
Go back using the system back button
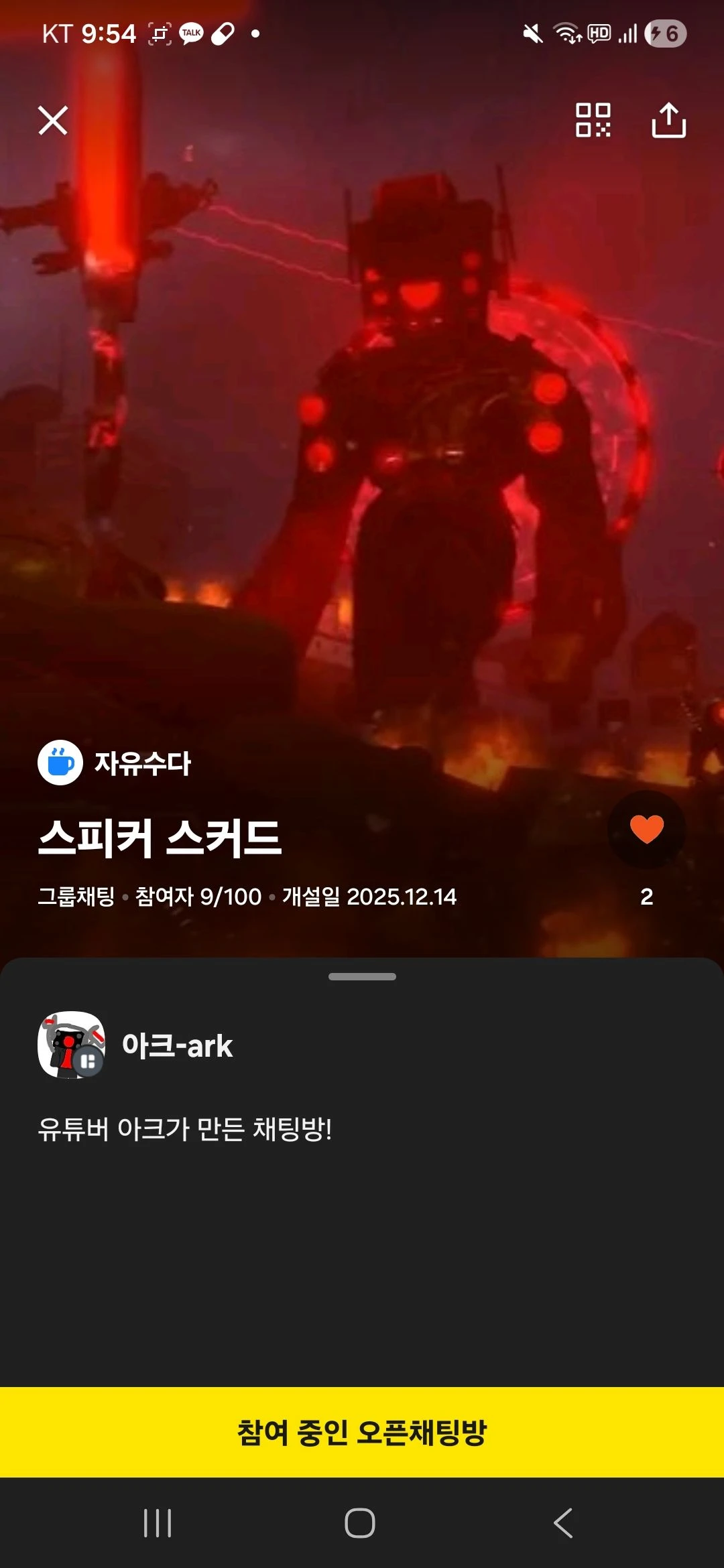click(x=563, y=1523)
